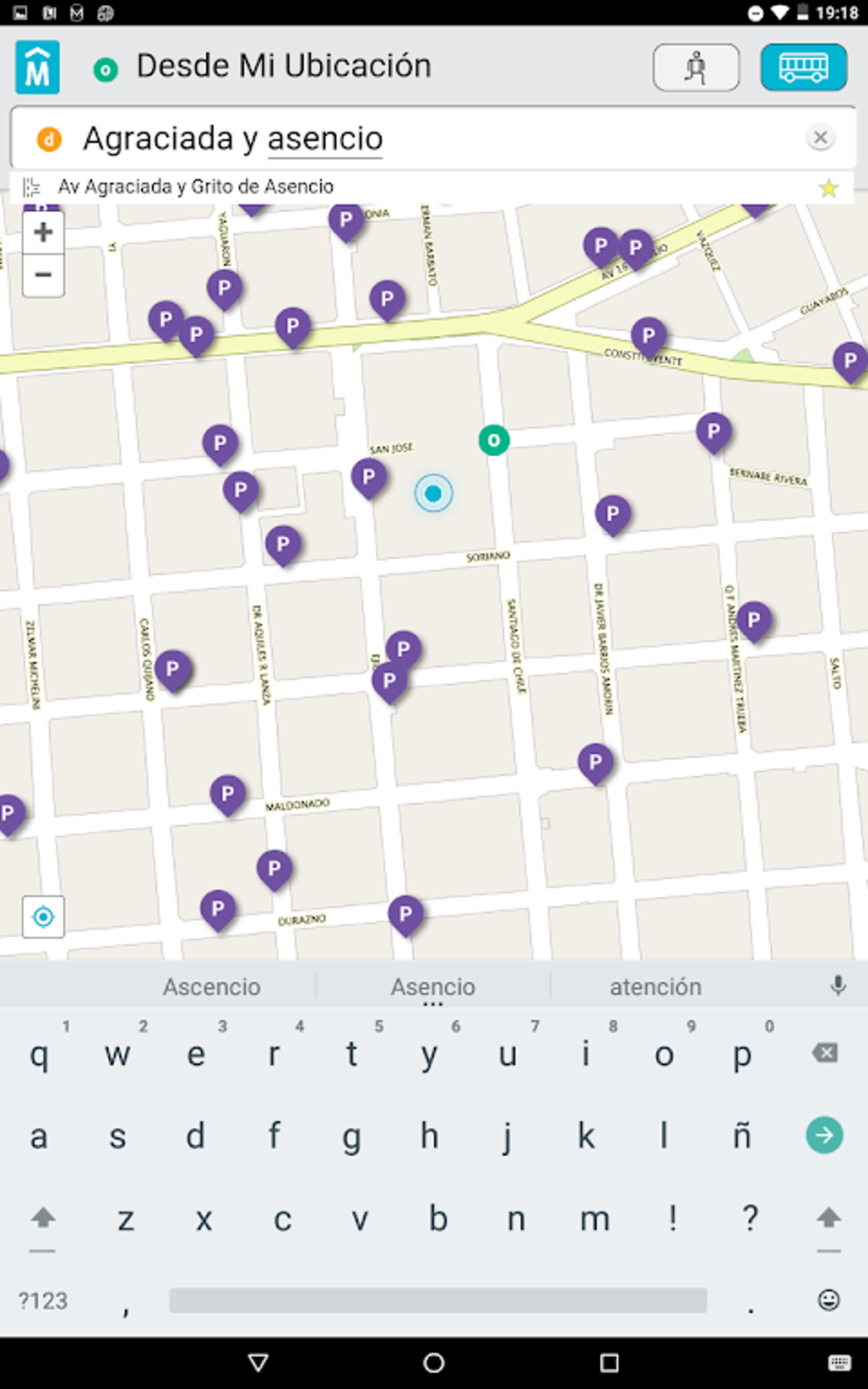
Task: Open parking marker near Durazno street label
Action: click(274, 868)
